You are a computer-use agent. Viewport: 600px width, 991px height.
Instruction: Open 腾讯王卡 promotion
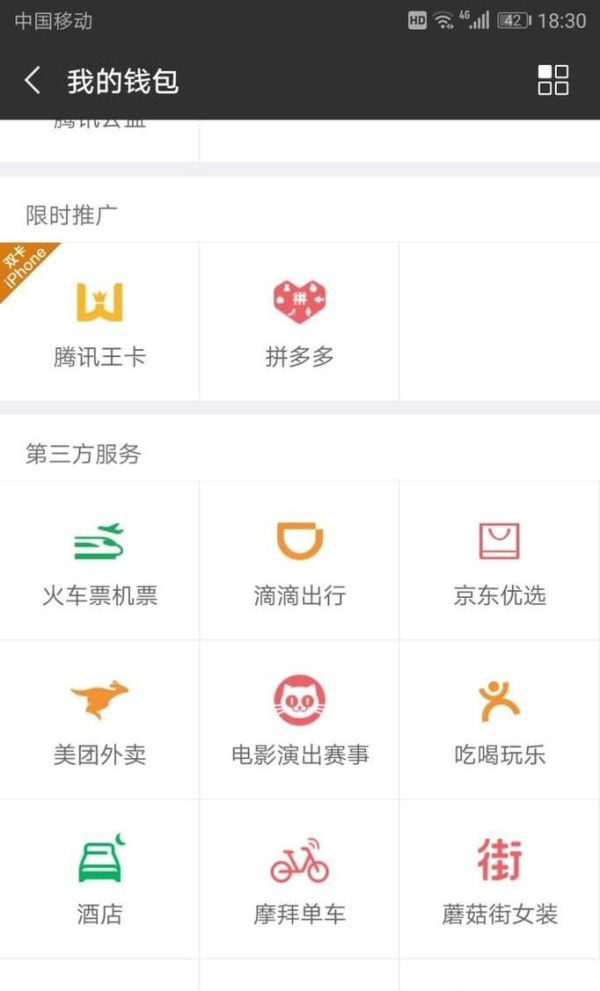[x=99, y=322]
